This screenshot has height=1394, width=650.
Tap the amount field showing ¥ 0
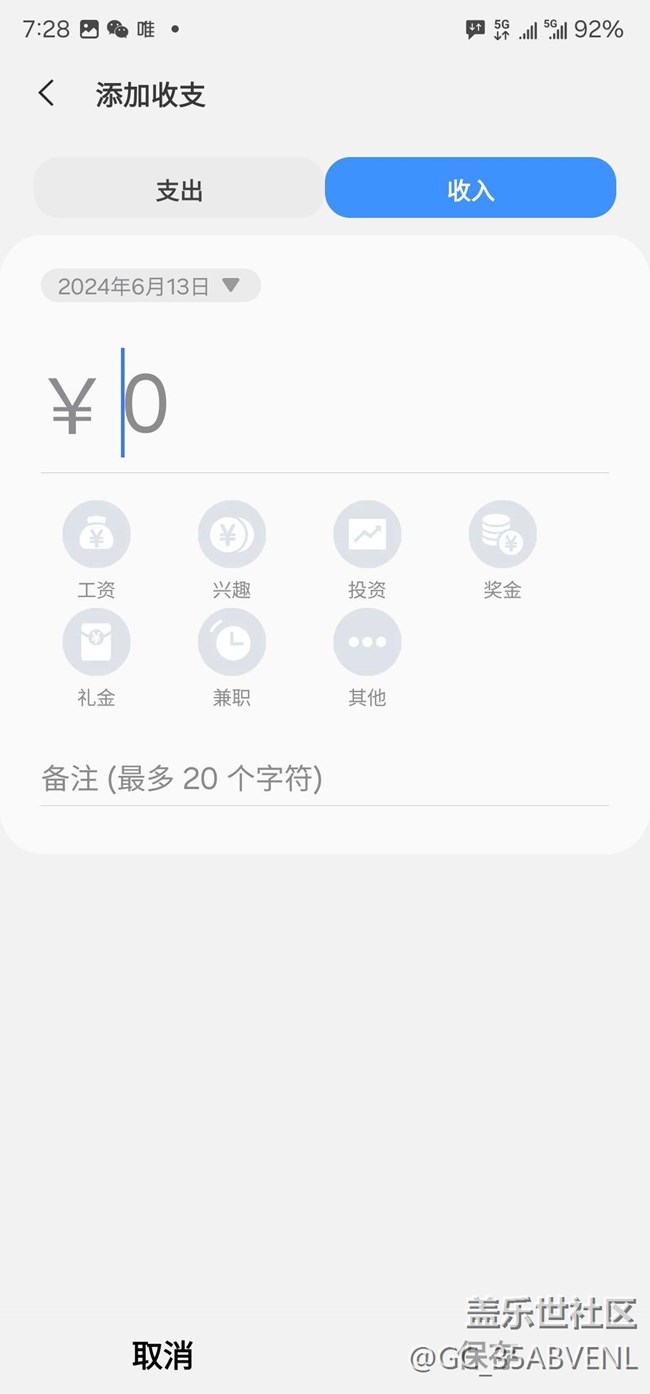coord(325,405)
